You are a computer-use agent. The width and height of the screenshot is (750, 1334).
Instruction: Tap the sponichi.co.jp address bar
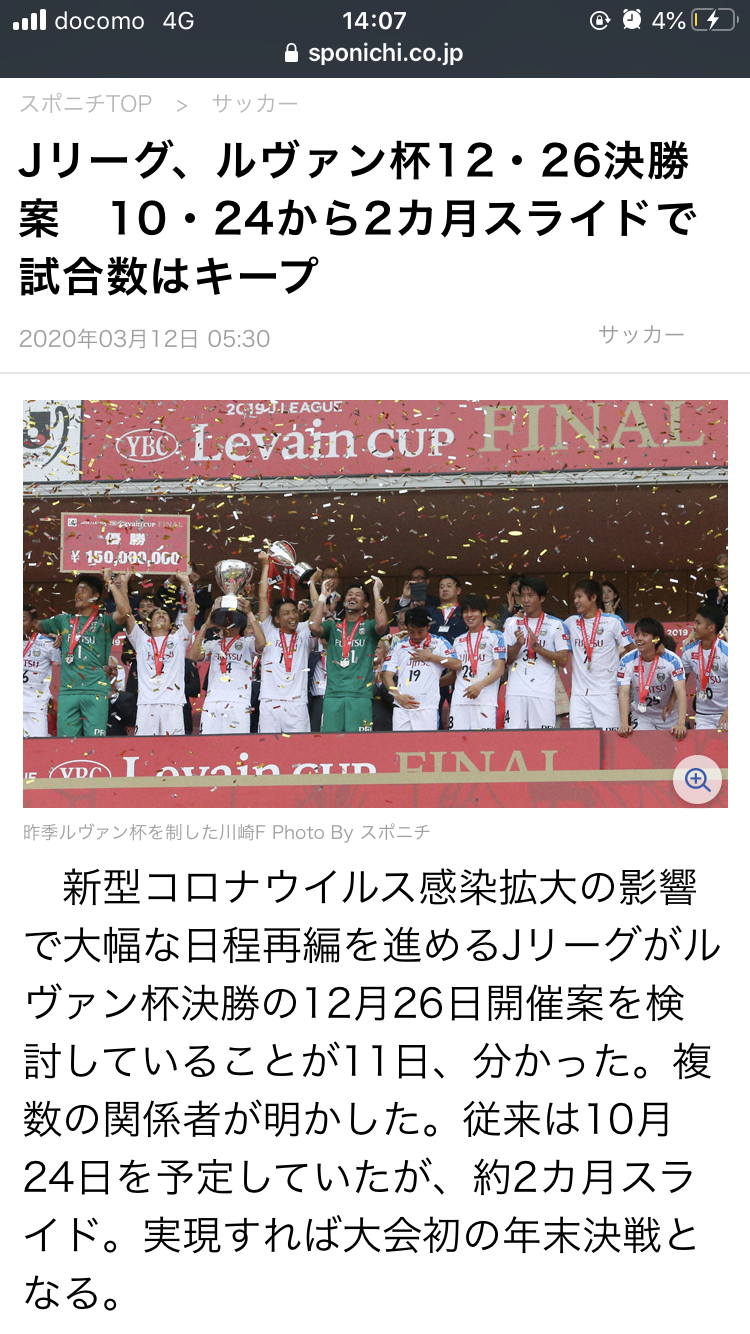[375, 53]
